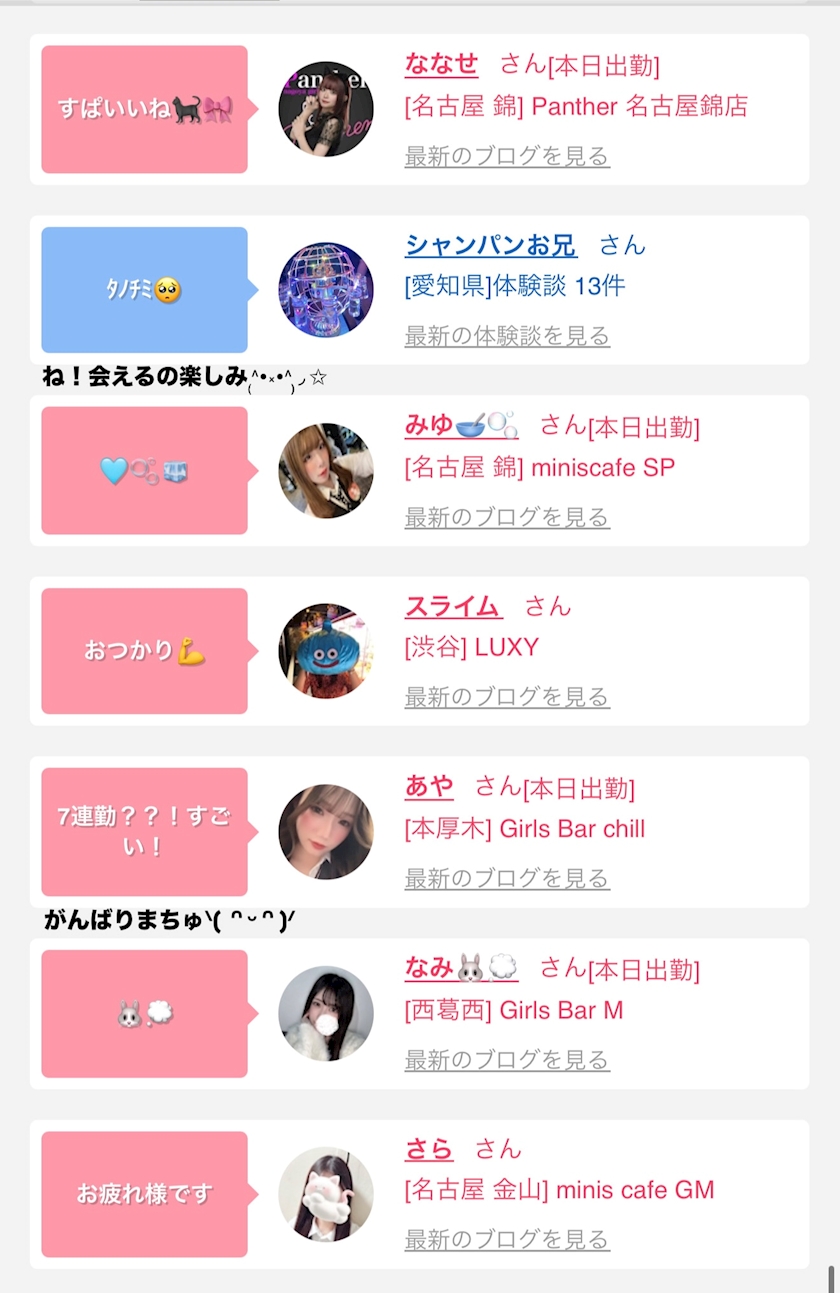Viewport: 840px width, 1293px height.
Task: Tap さら's profile photo
Action: (325, 1194)
